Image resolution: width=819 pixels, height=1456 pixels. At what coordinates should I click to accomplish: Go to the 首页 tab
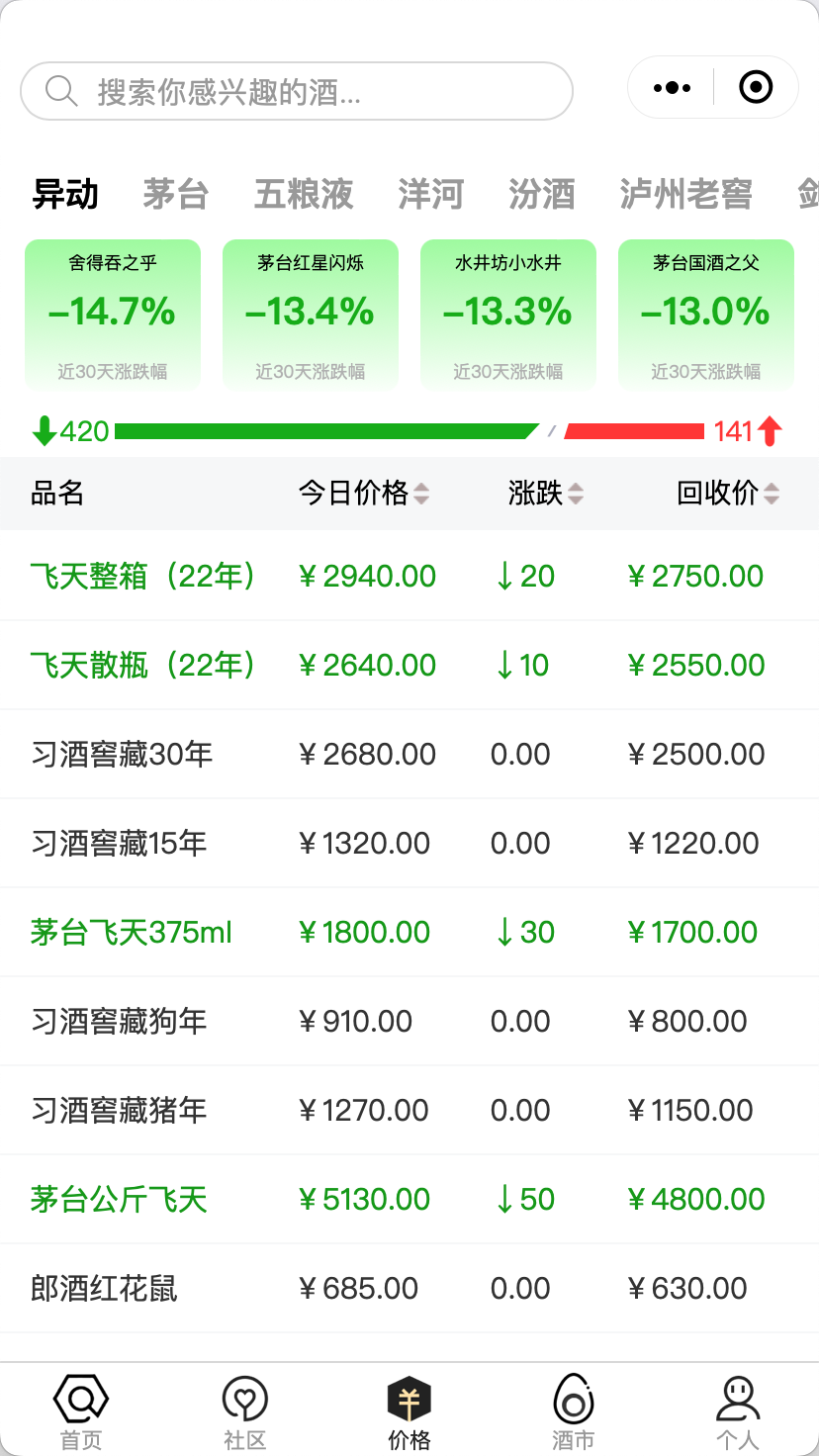[x=81, y=1411]
